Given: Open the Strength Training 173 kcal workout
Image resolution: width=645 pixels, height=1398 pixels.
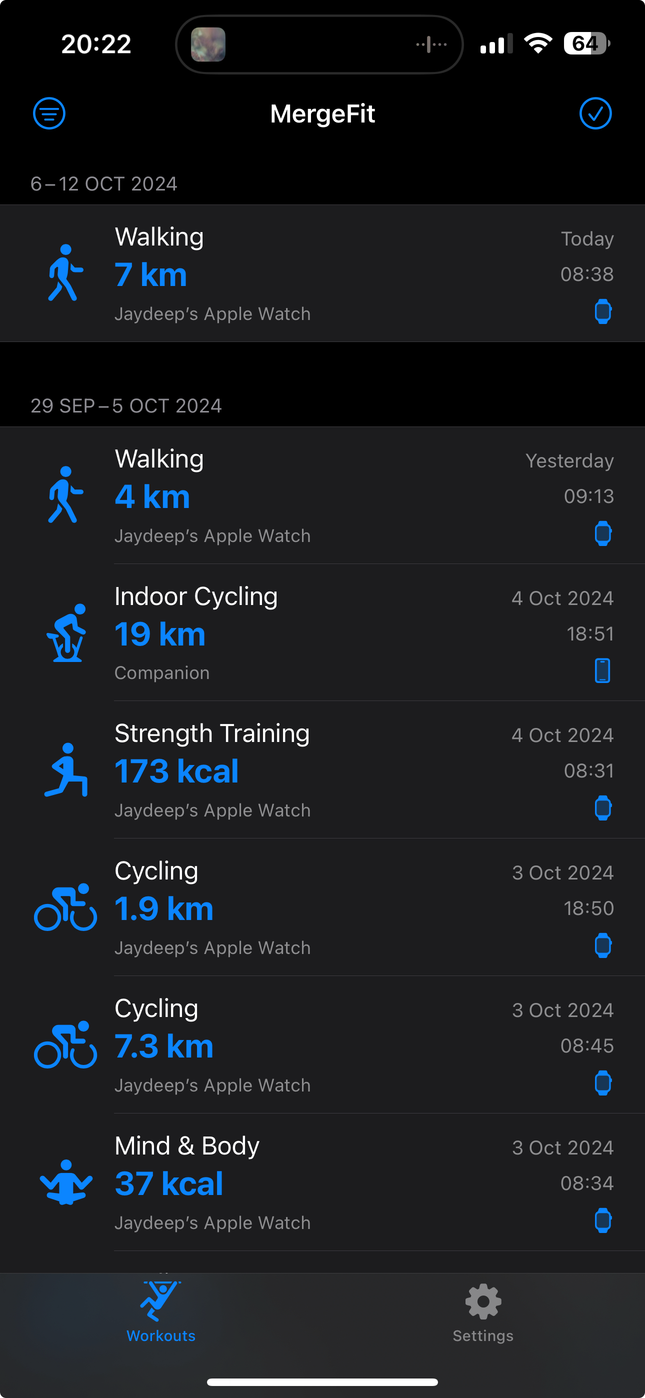Looking at the screenshot, I should click(322, 770).
